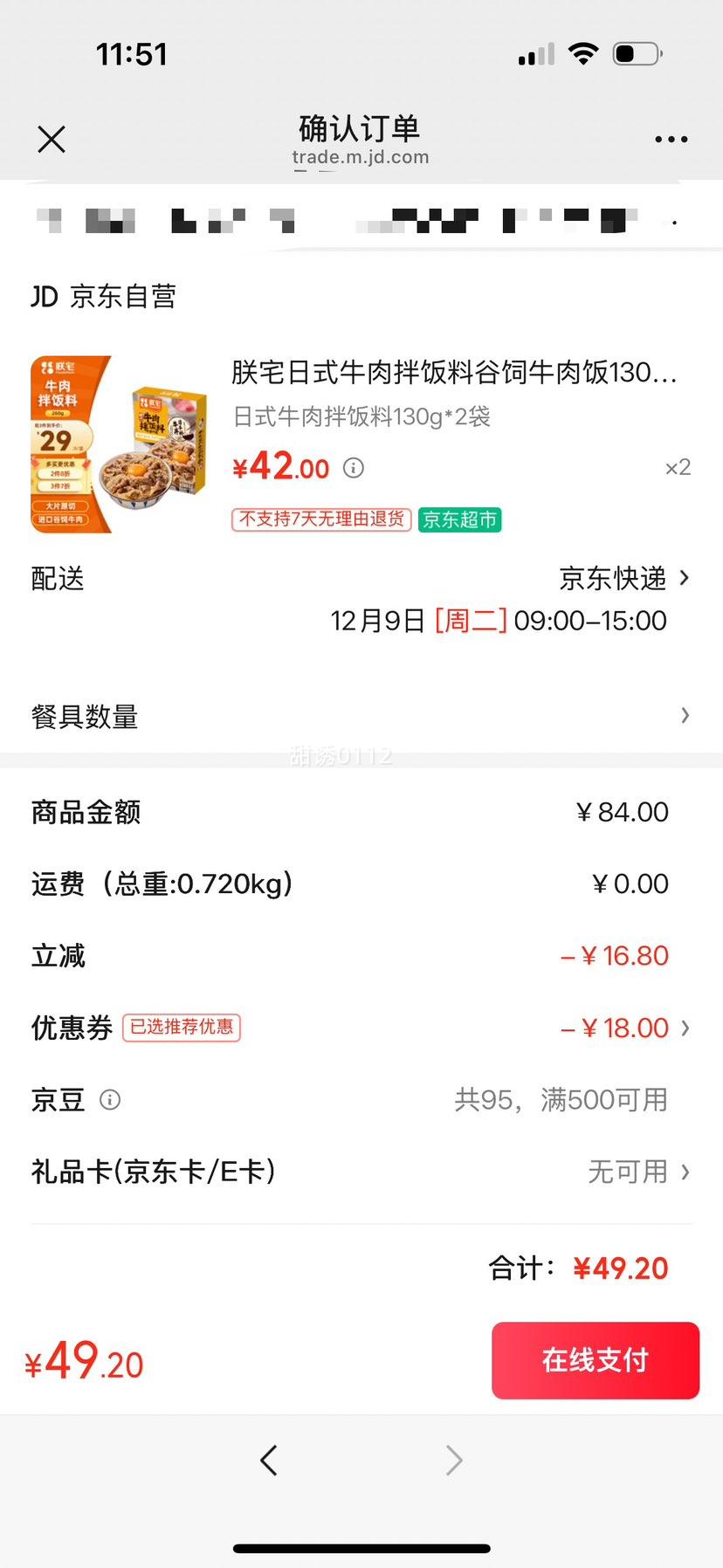Tap the JD 京东自营 store logo

coord(103,297)
